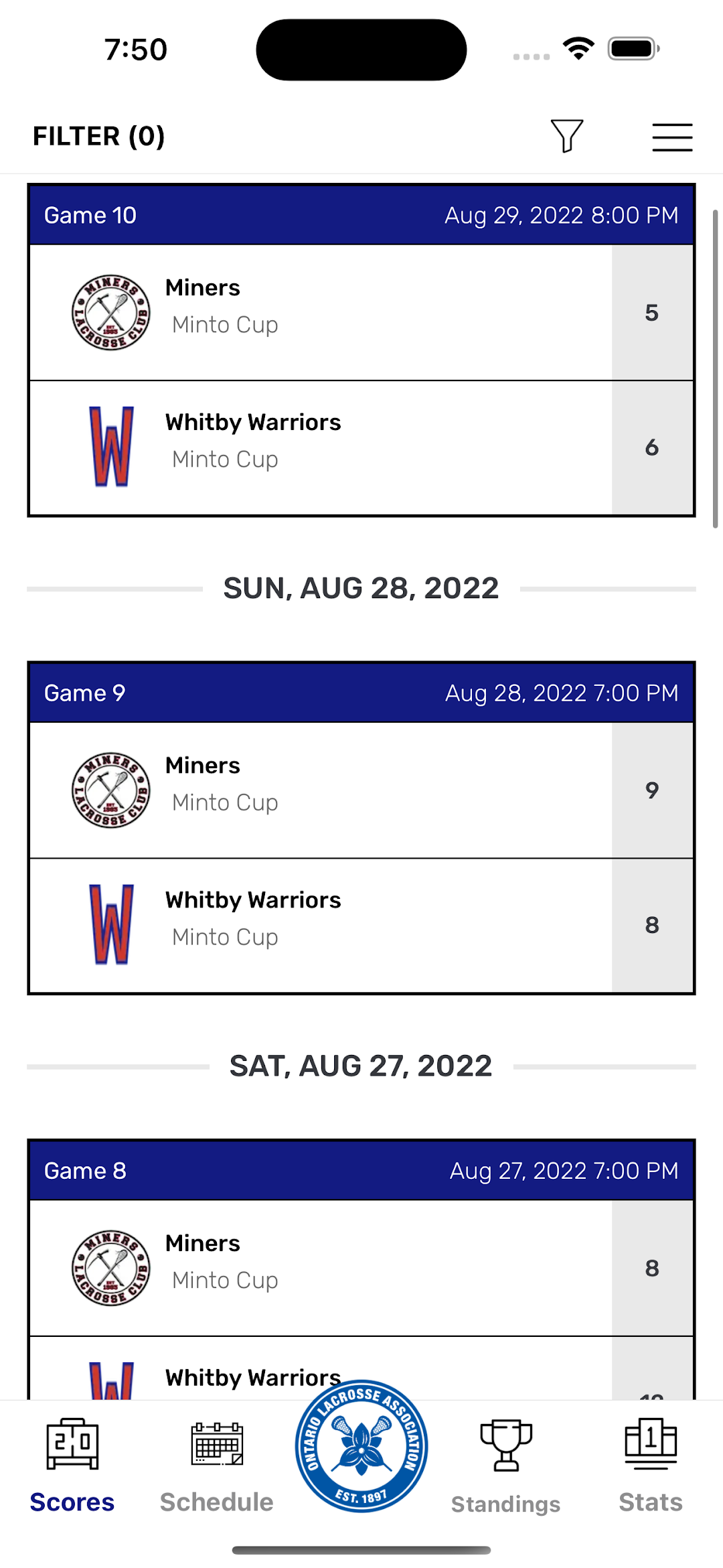Open the filter funnel icon

566,136
